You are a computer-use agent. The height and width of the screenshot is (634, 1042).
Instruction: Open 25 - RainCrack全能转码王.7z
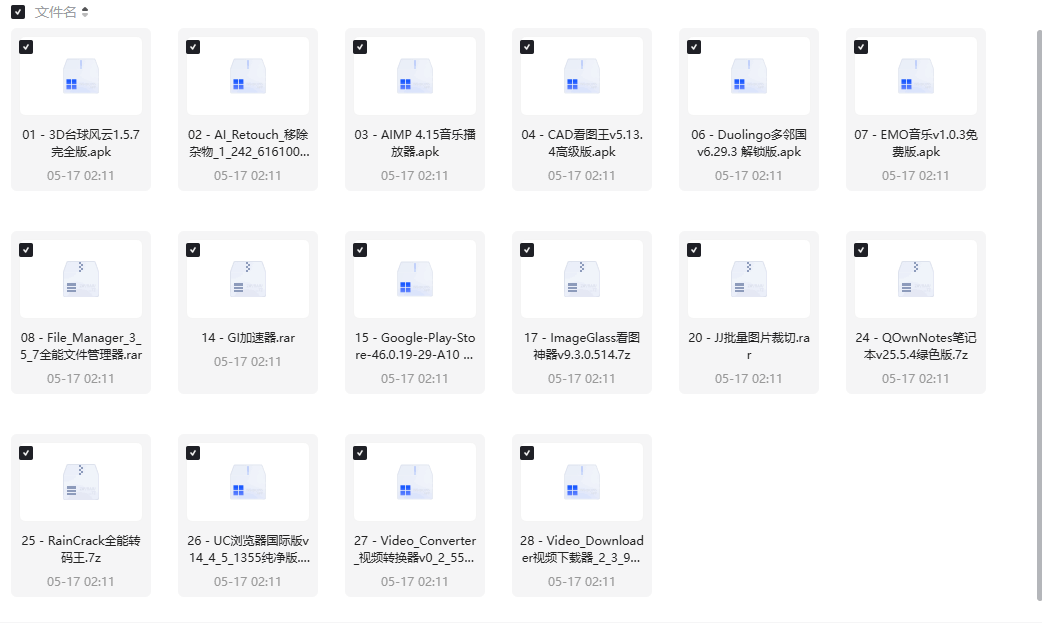click(81, 482)
